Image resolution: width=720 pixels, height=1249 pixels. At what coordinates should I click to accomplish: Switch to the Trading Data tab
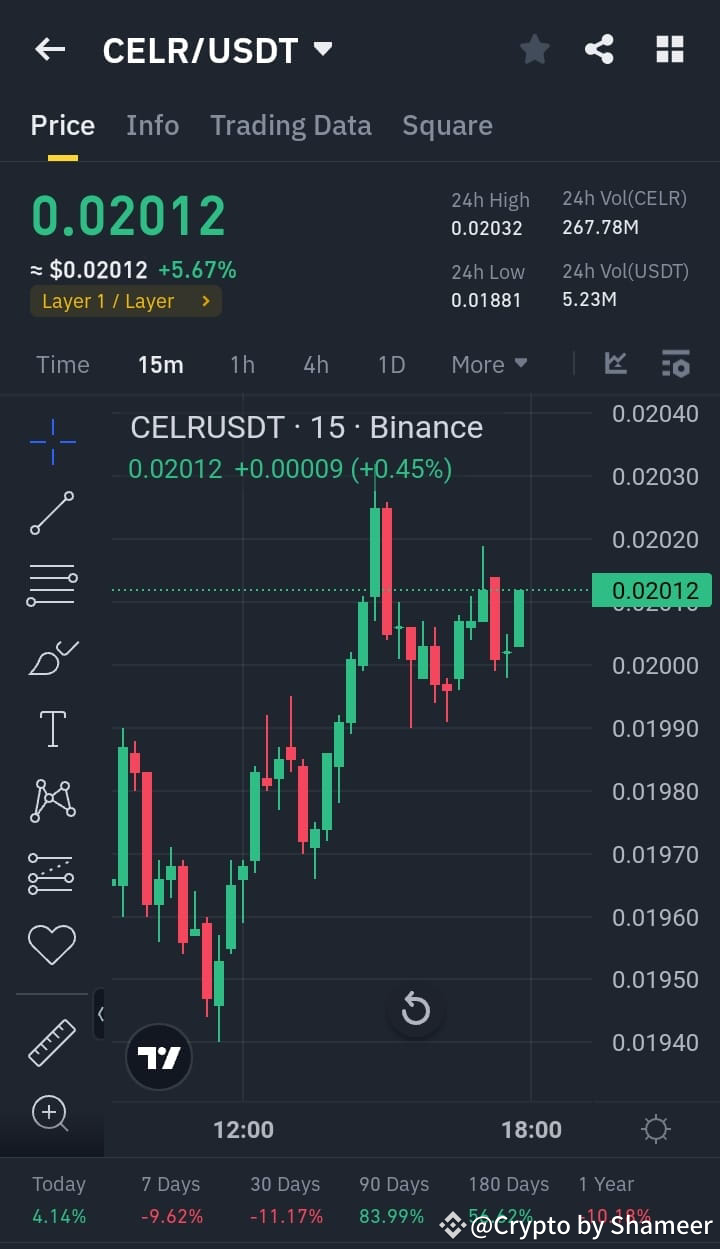pos(291,125)
